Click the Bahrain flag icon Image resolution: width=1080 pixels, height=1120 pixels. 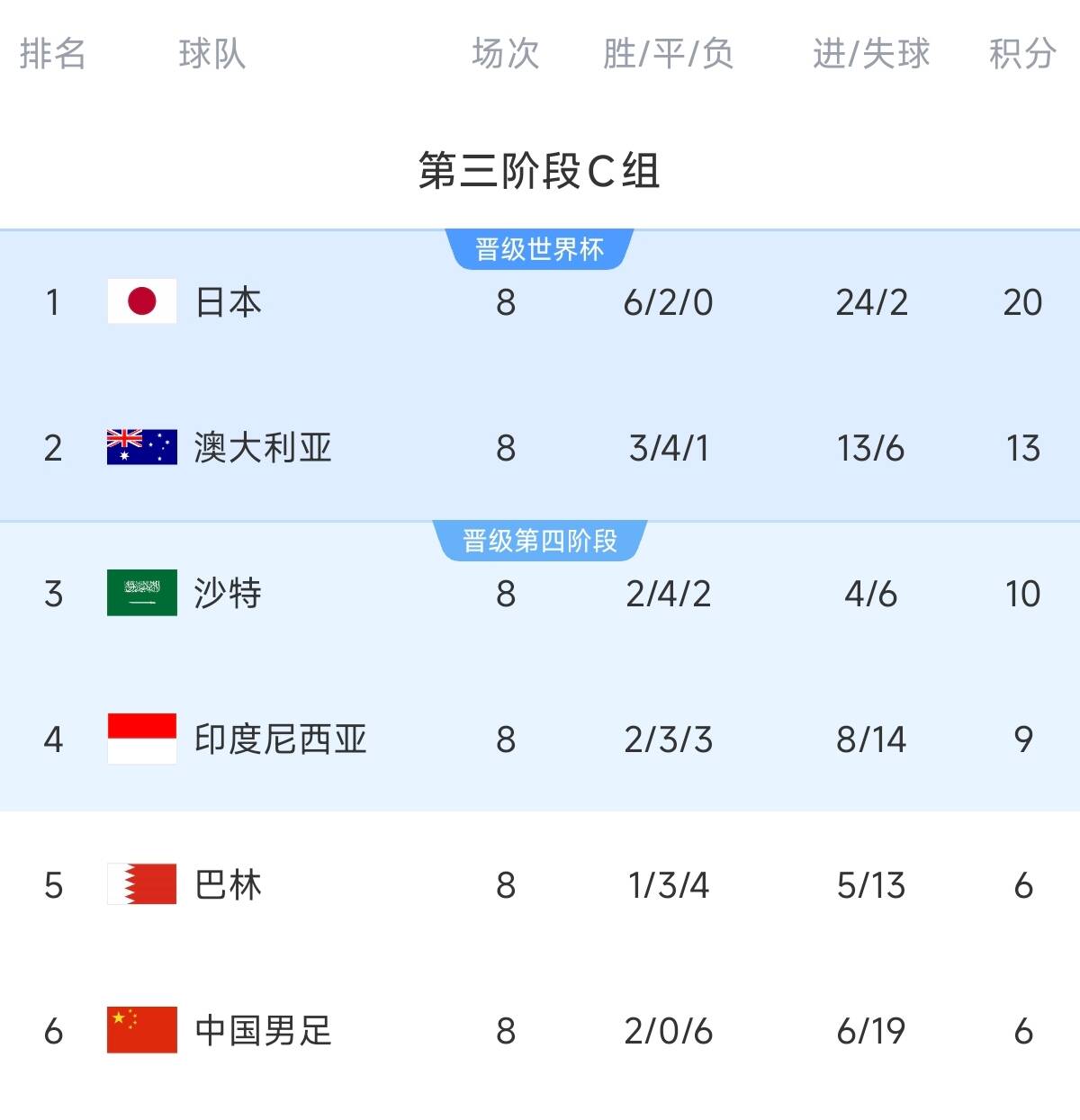coord(140,885)
